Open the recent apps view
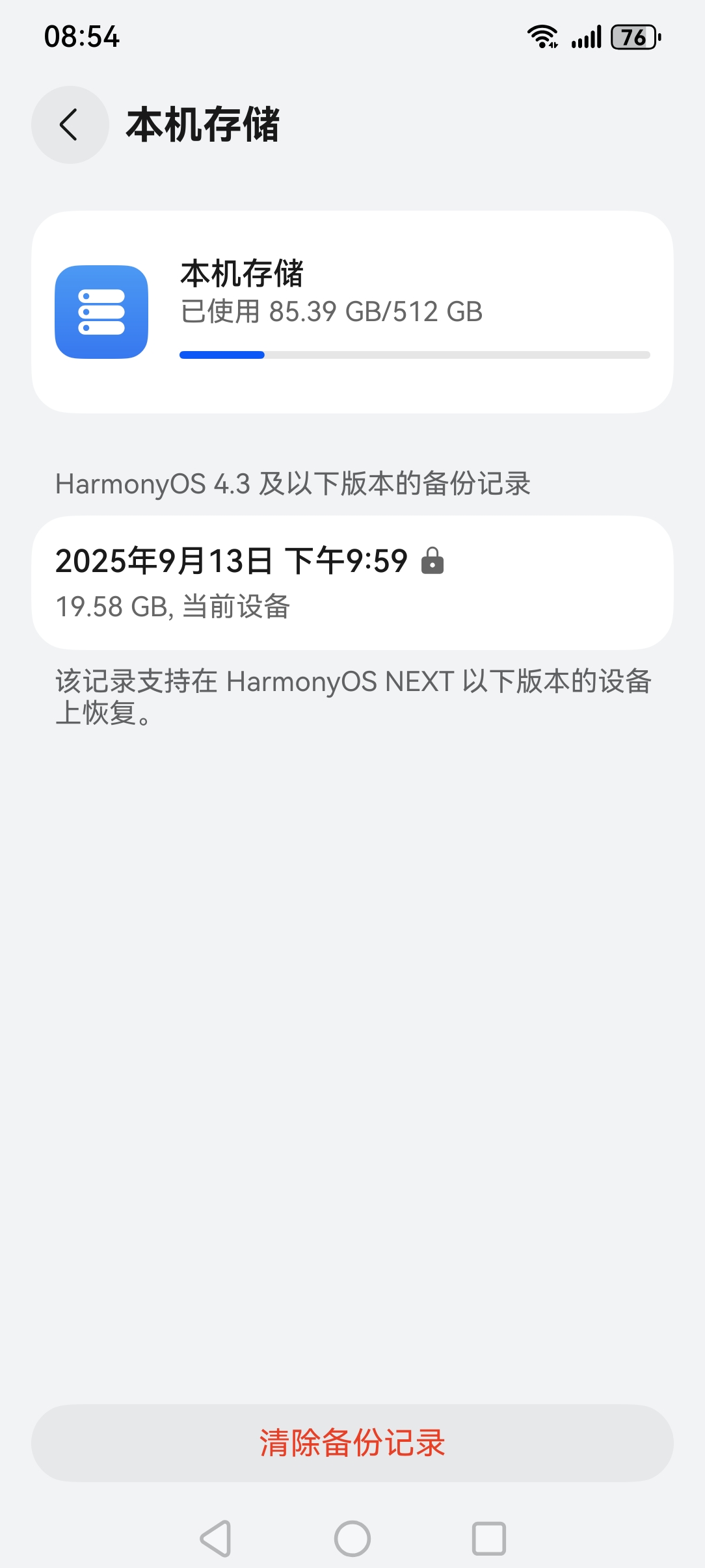The width and height of the screenshot is (705, 1568). tap(488, 1539)
